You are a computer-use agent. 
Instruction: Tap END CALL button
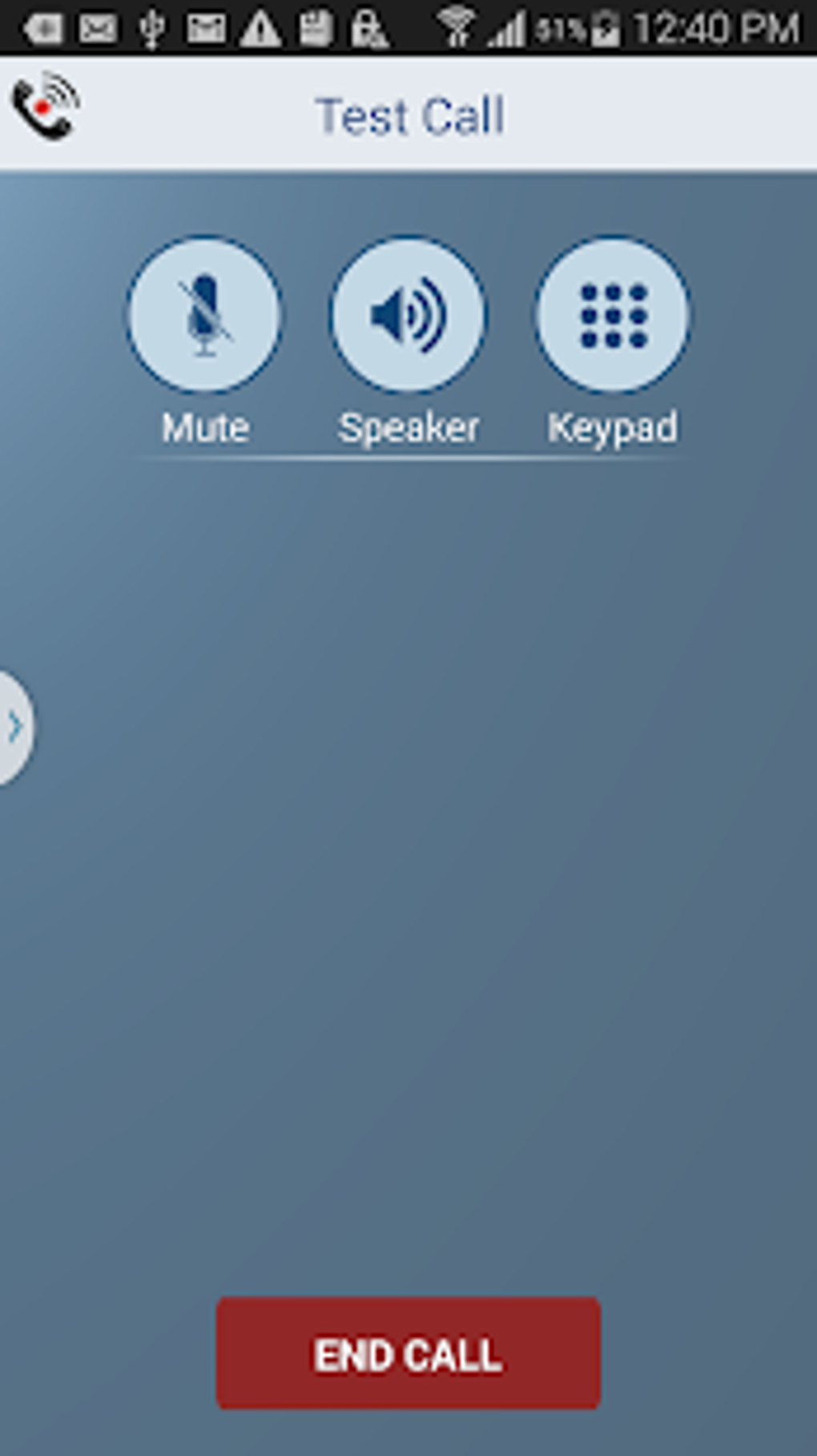pos(408,1353)
